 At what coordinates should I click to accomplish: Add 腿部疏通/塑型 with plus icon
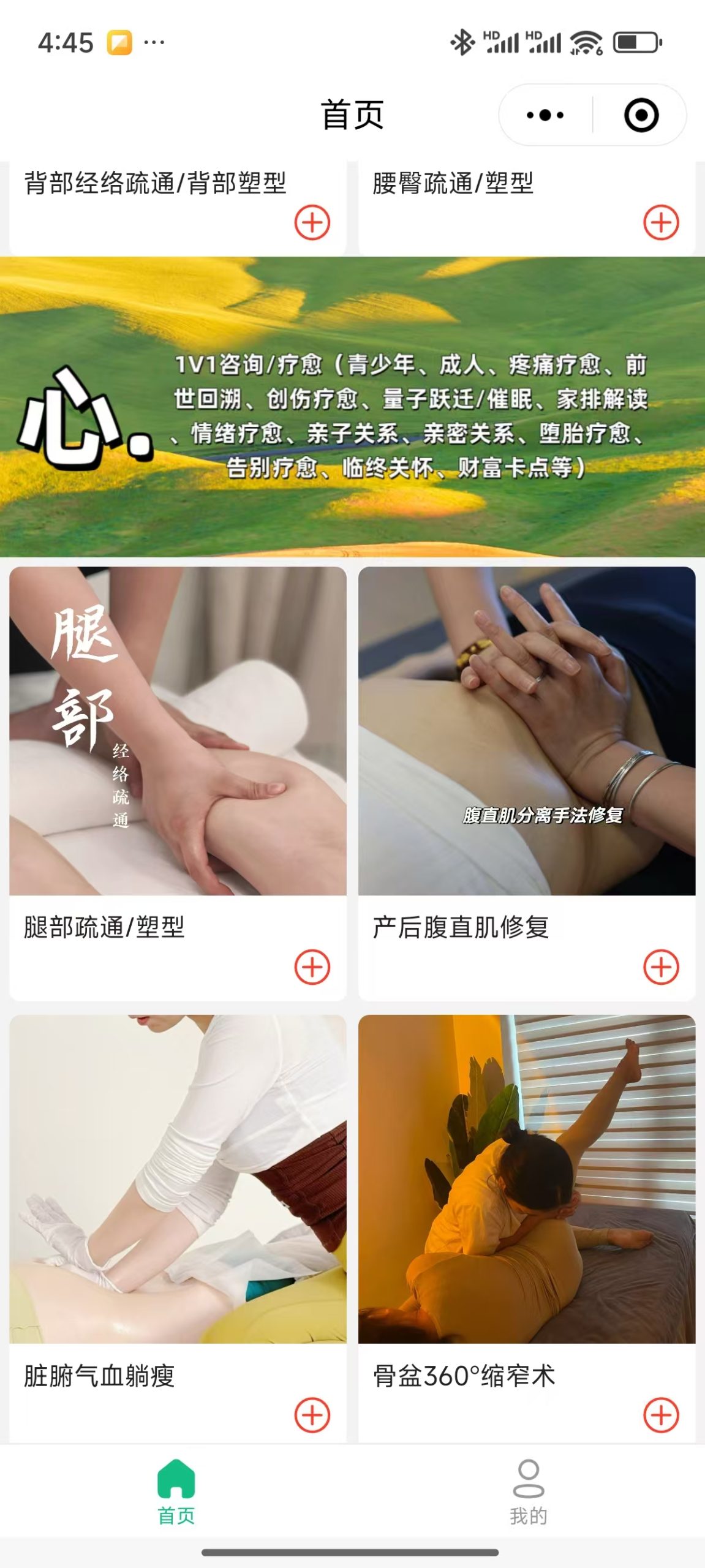(x=312, y=967)
